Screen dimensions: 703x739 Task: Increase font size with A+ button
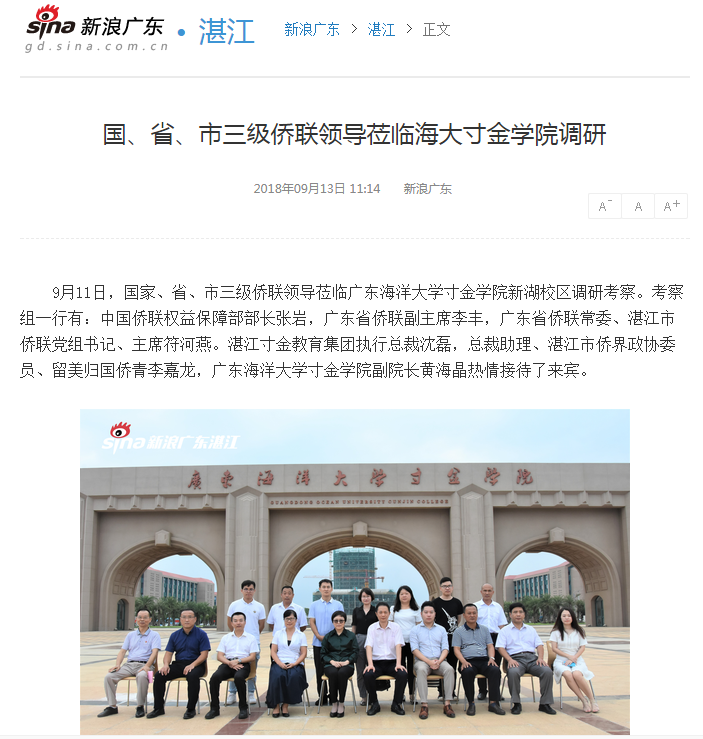coord(671,206)
